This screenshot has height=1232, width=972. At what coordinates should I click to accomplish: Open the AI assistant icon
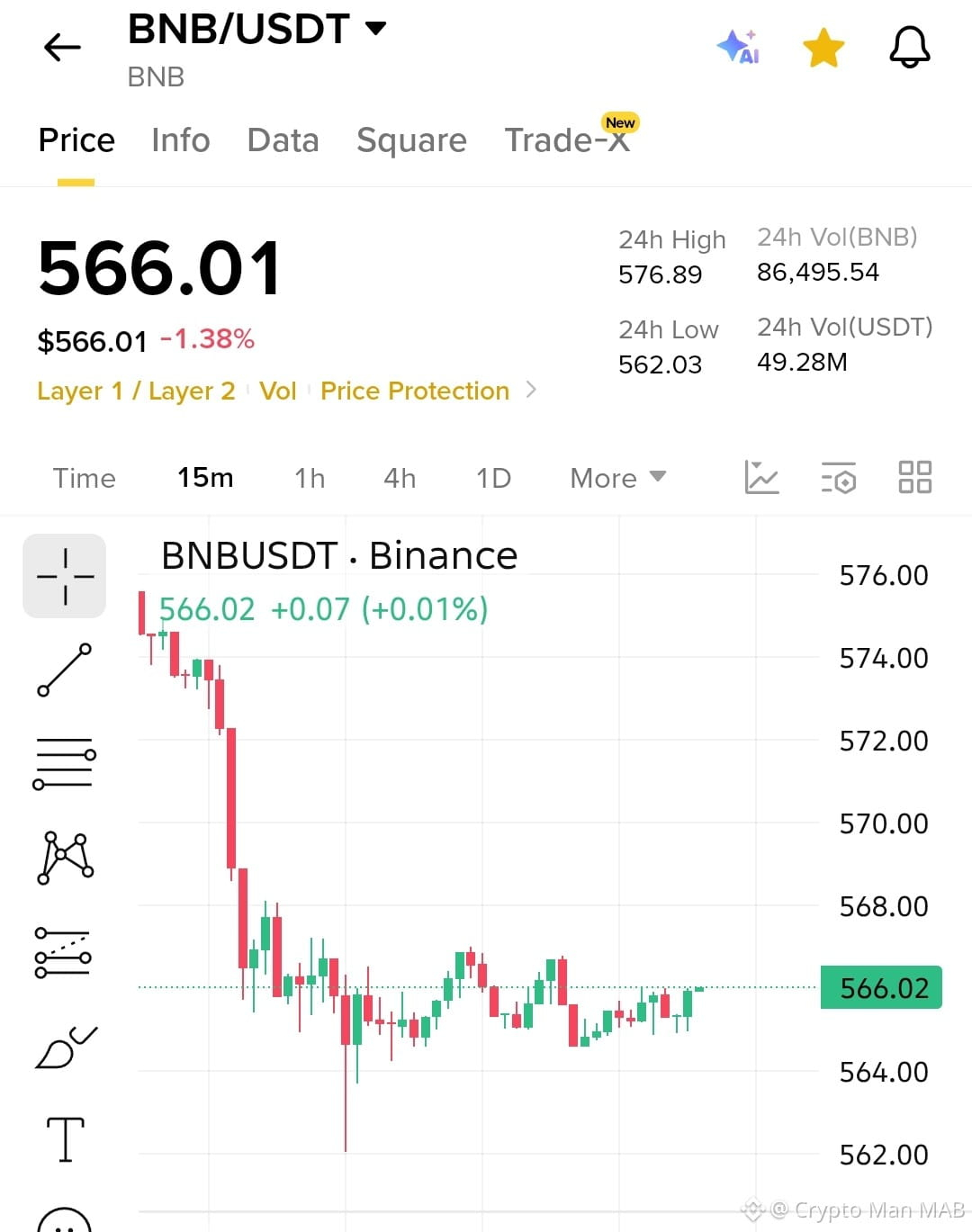[x=738, y=47]
